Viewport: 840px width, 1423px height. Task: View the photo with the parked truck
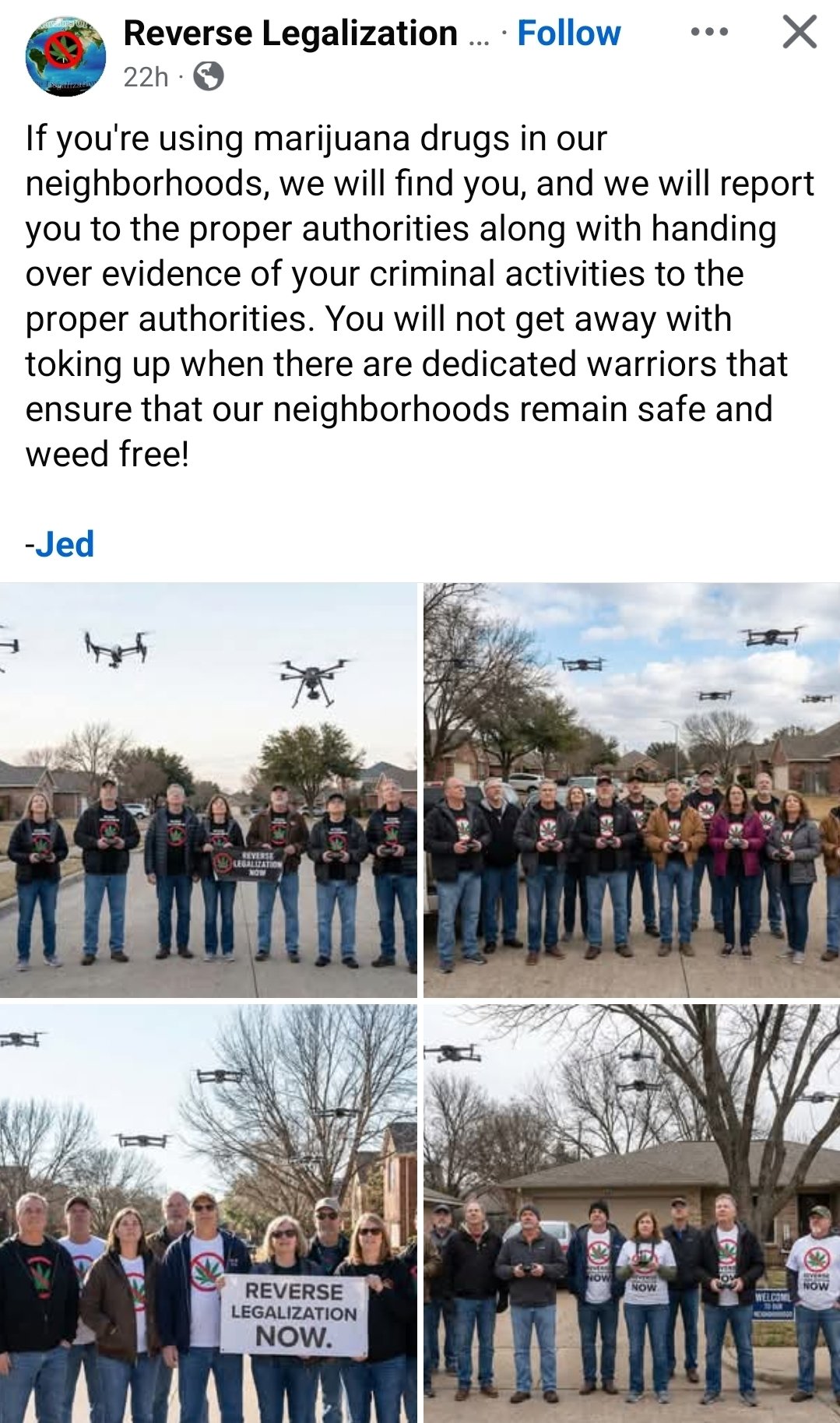(x=631, y=789)
